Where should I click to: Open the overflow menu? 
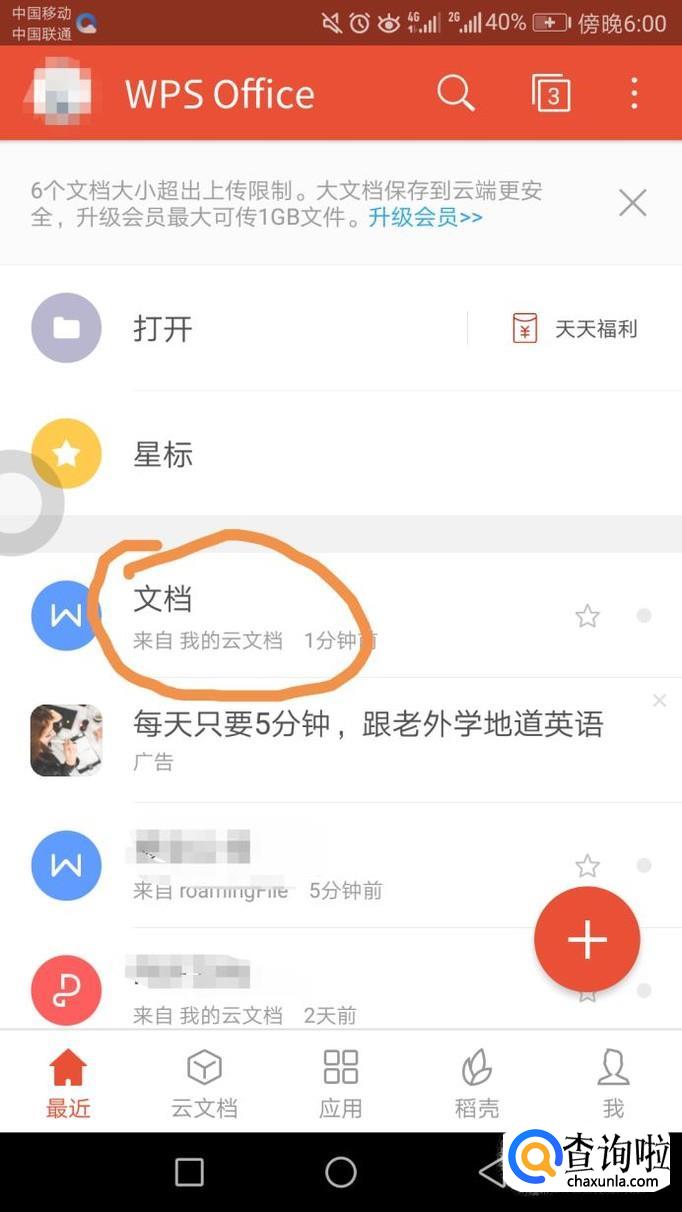[634, 93]
